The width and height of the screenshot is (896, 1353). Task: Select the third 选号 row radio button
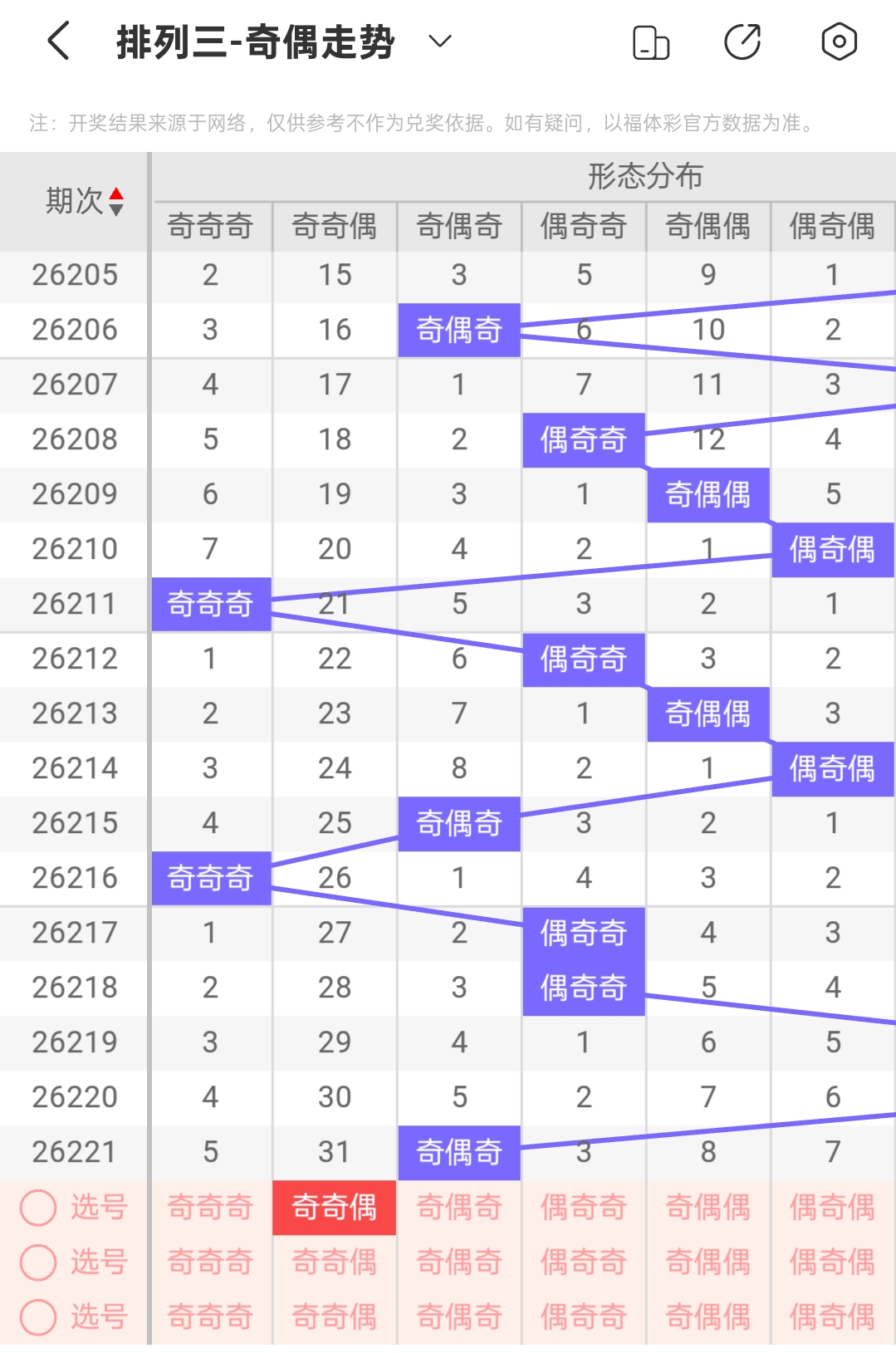(38, 1317)
